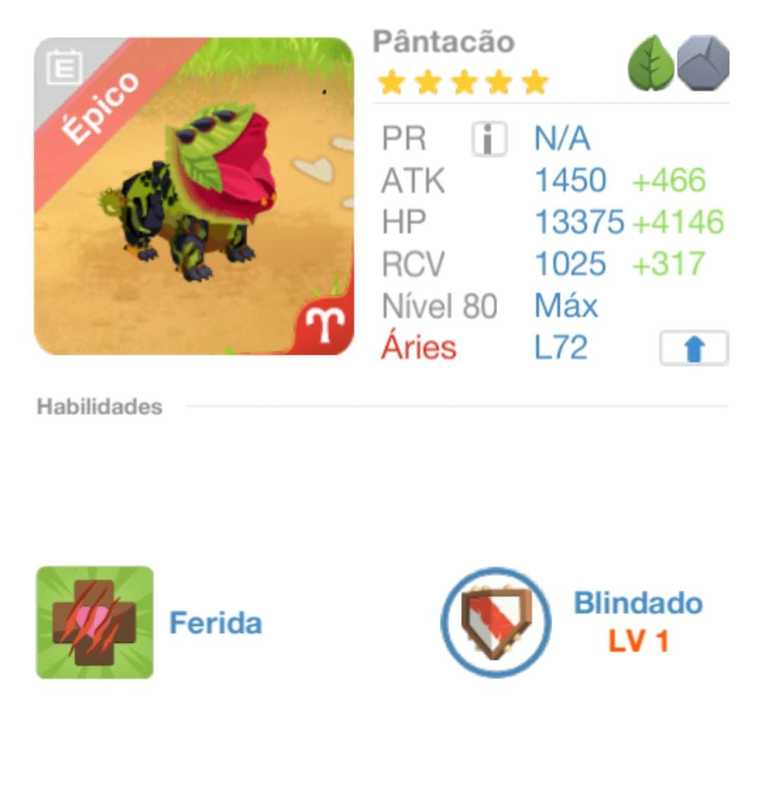Open the Pântacão monster portrait

194,196
